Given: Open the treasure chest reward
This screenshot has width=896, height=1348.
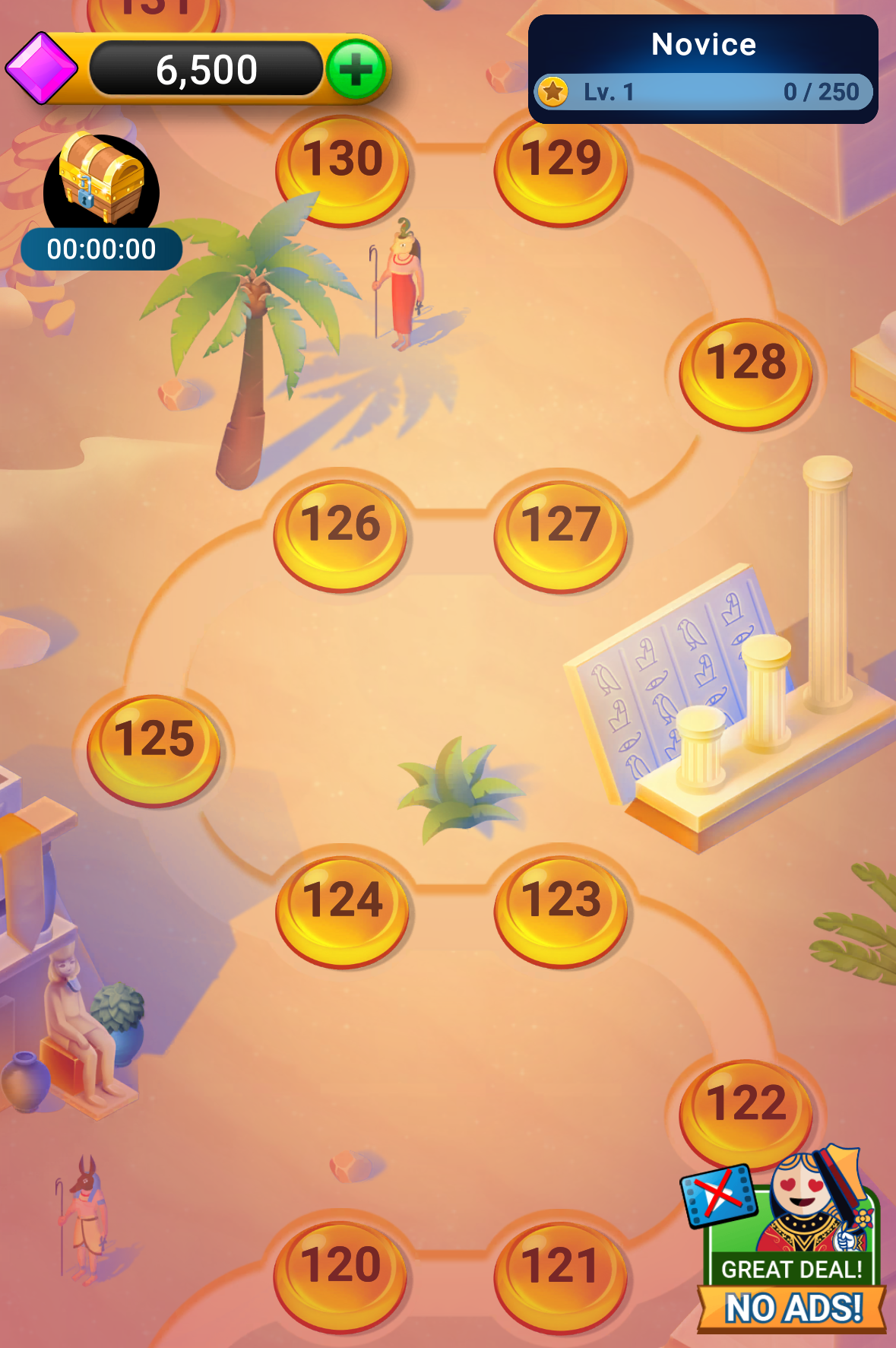Looking at the screenshot, I should point(101,182).
